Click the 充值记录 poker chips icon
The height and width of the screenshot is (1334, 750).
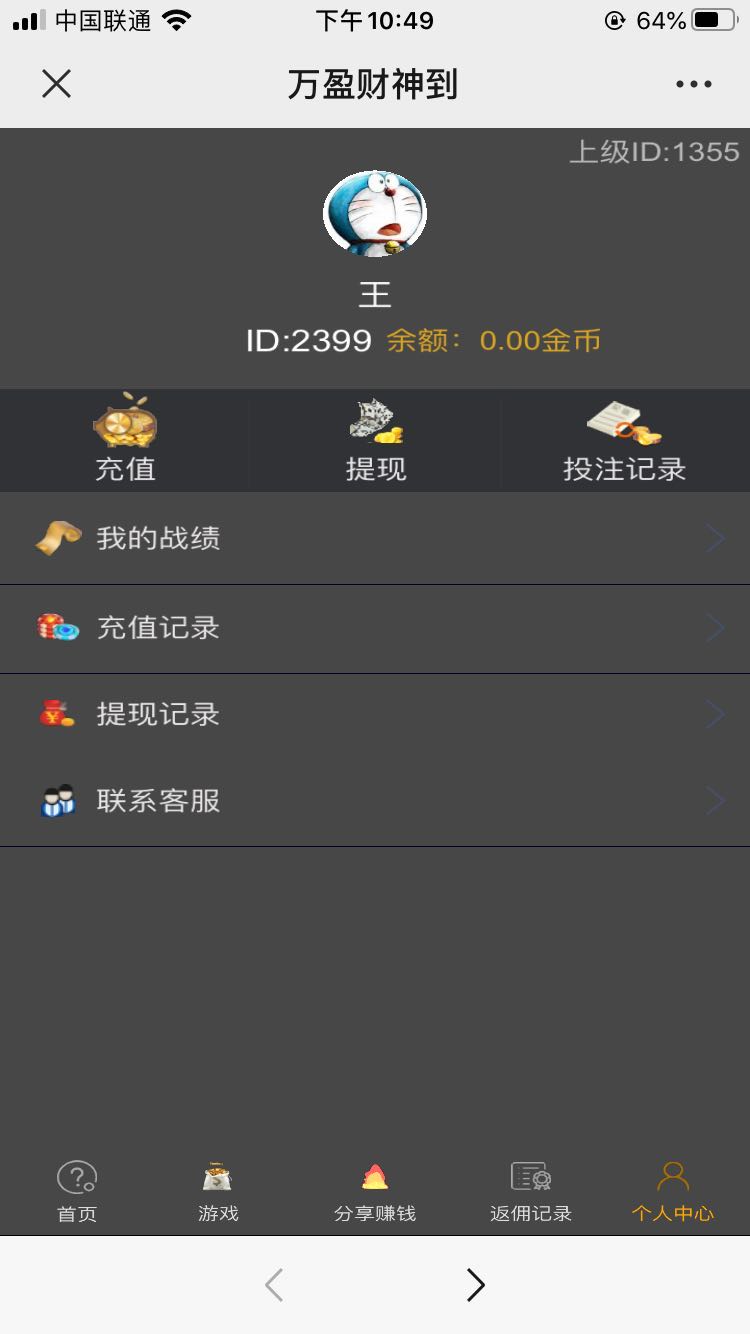point(57,627)
